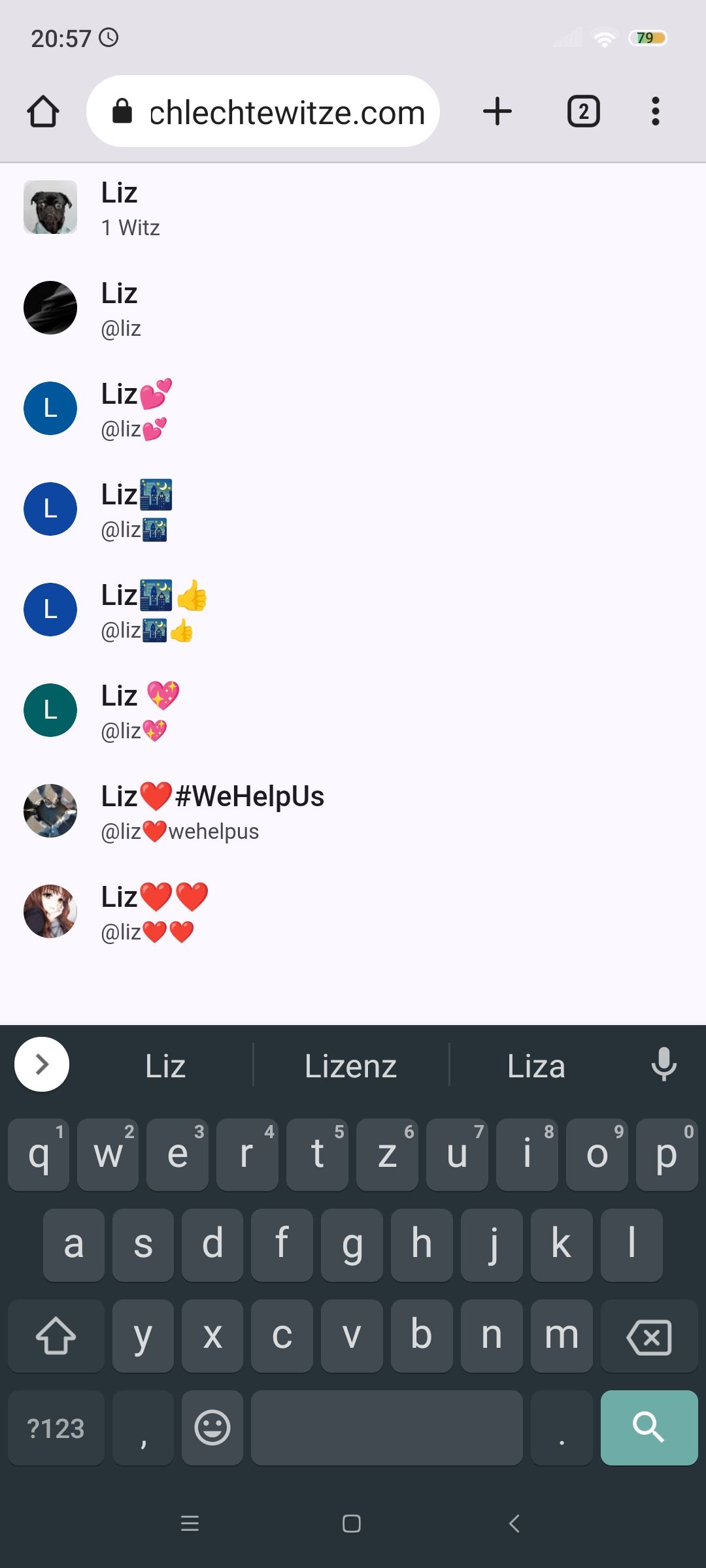Open the Liz #WeHelpUs profile
The width and height of the screenshot is (706, 1568).
coord(212,811)
